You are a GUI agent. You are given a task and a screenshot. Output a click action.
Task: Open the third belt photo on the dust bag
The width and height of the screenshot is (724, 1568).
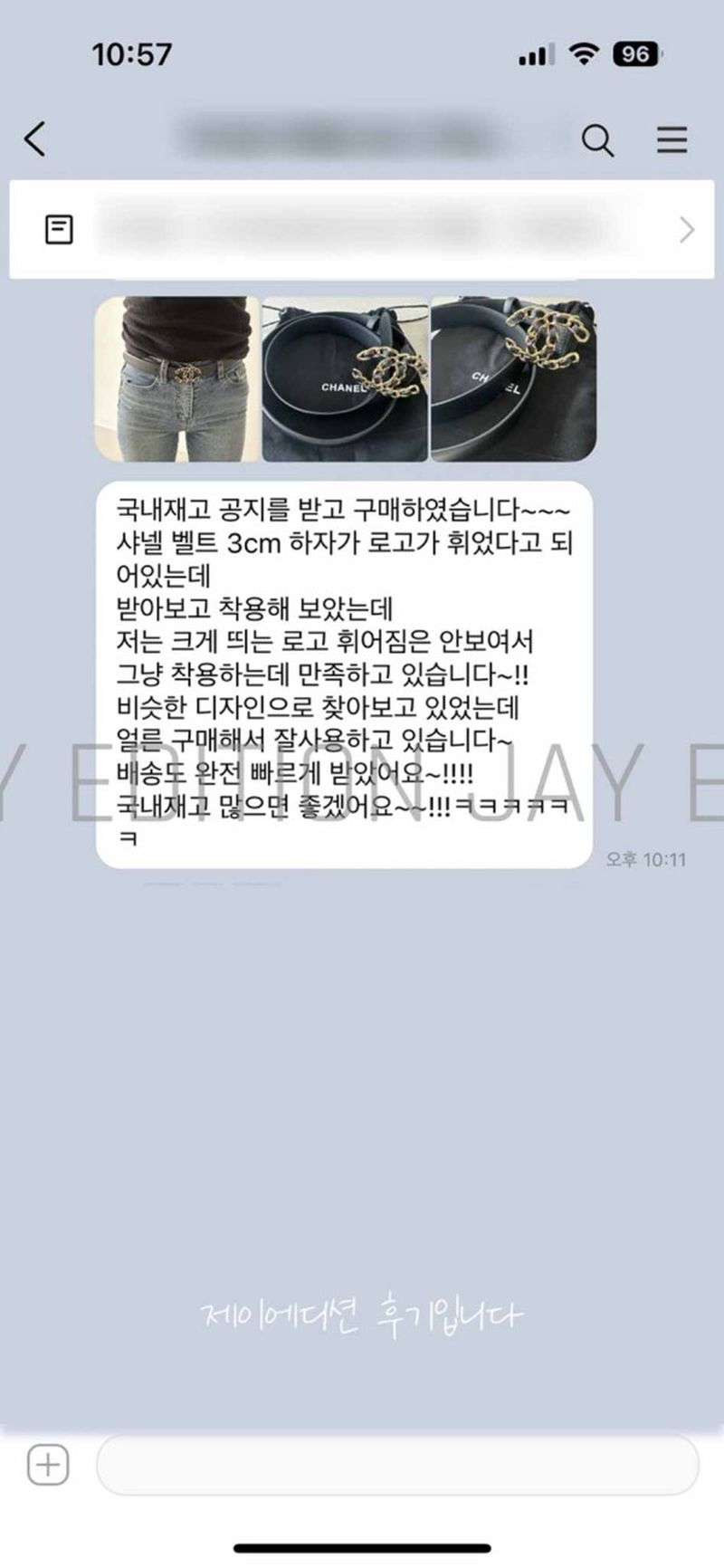pyautogui.click(x=513, y=379)
